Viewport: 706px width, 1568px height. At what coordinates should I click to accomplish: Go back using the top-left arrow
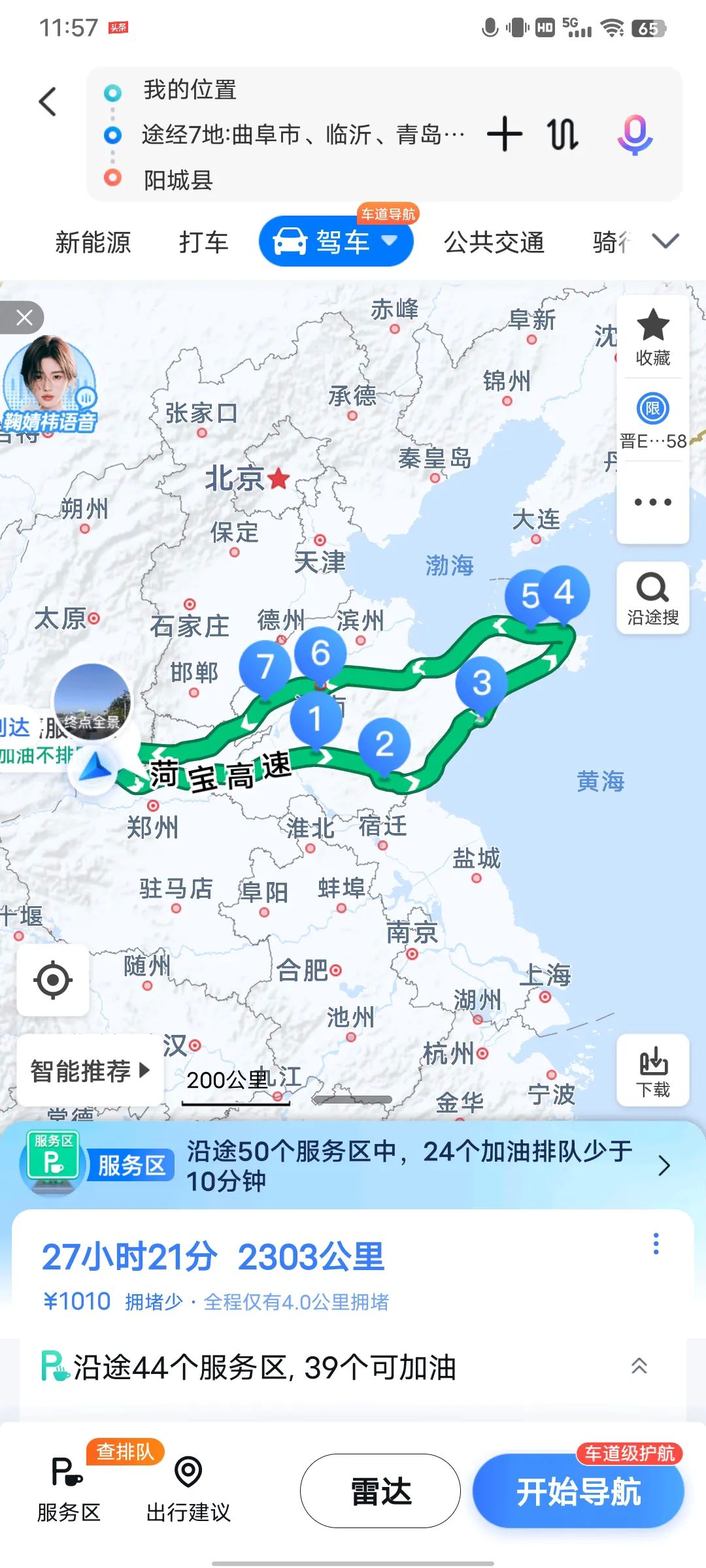click(48, 102)
